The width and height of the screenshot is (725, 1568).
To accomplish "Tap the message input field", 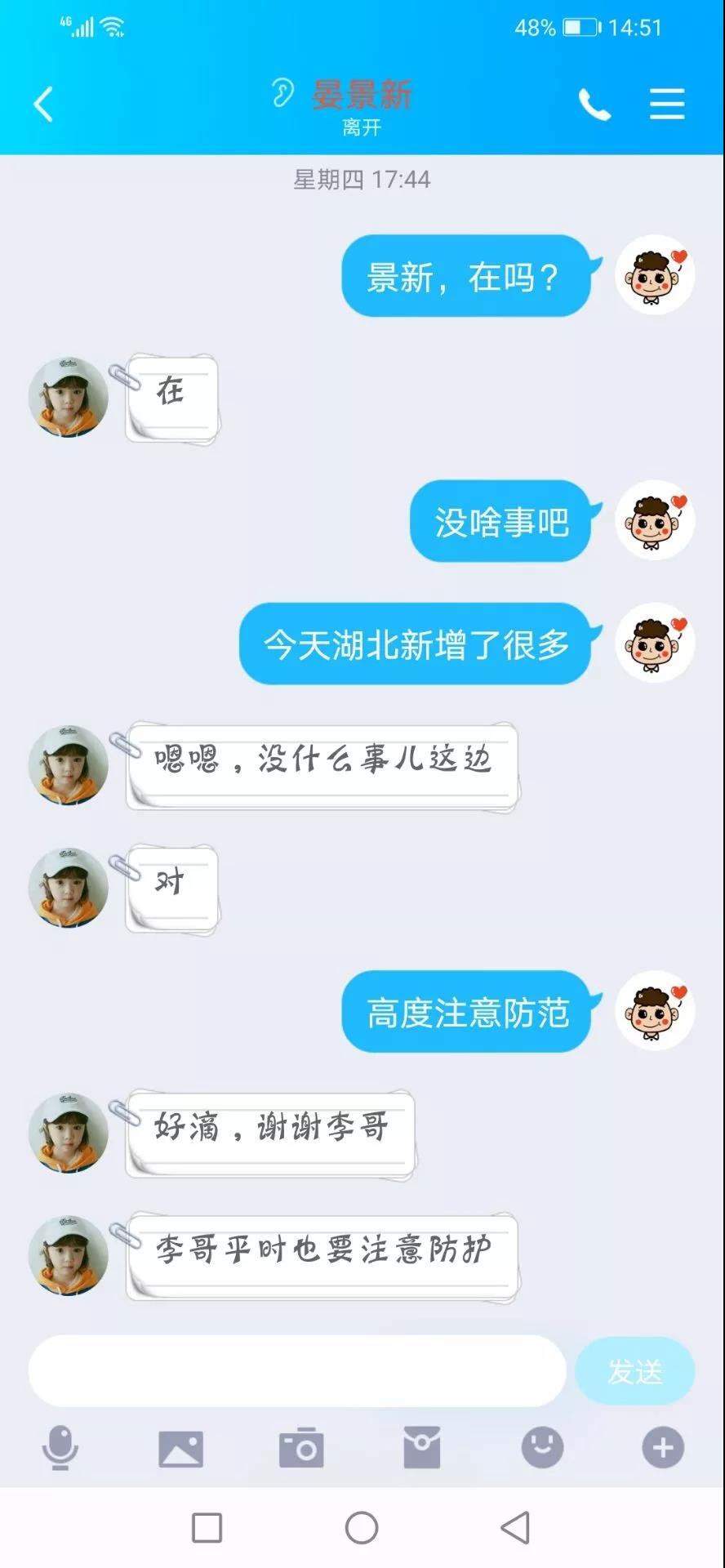I will coord(297,1371).
